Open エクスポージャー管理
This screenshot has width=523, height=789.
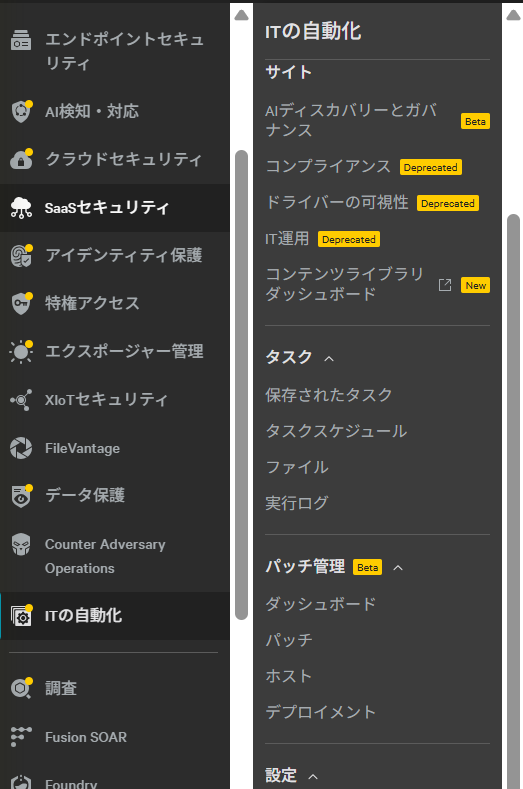115,351
